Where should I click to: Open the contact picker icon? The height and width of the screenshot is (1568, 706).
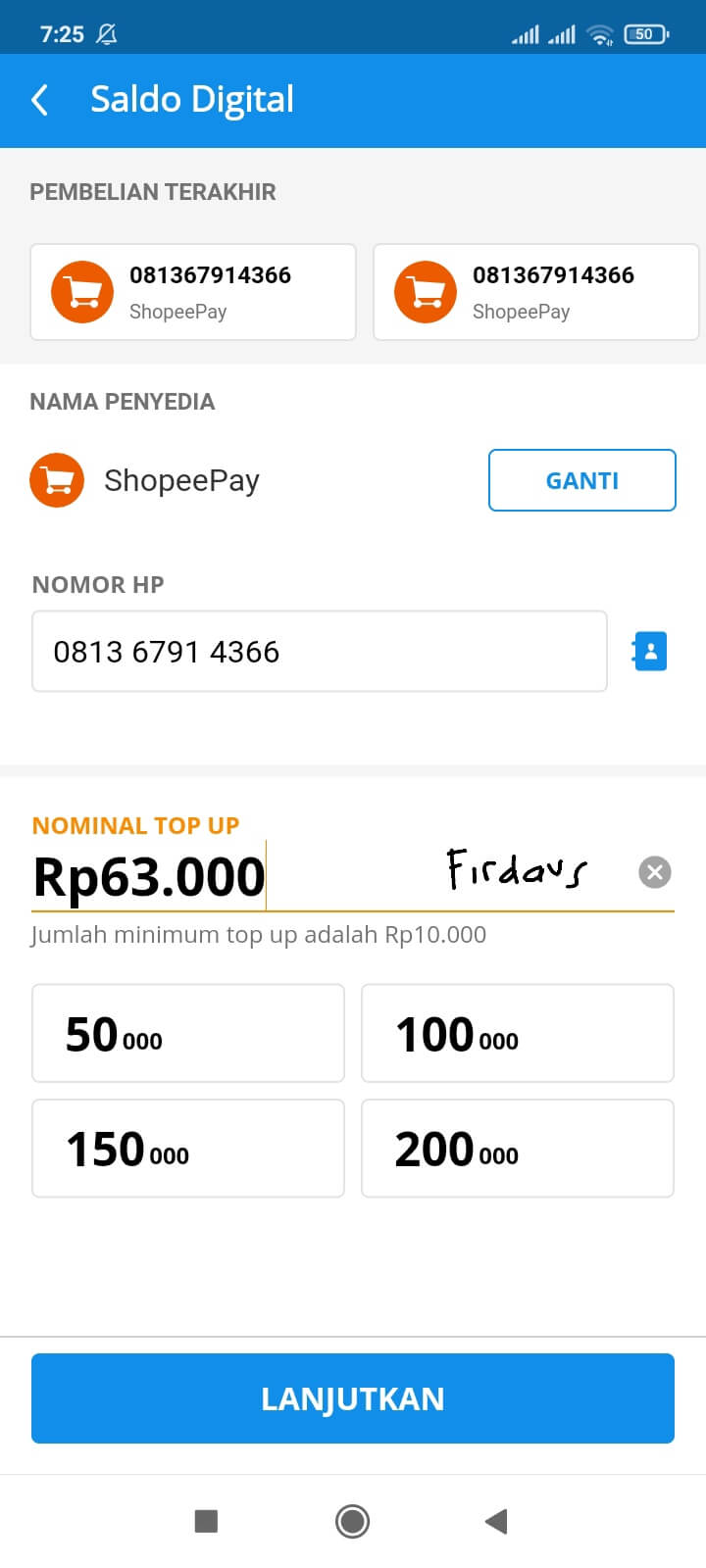(x=648, y=651)
